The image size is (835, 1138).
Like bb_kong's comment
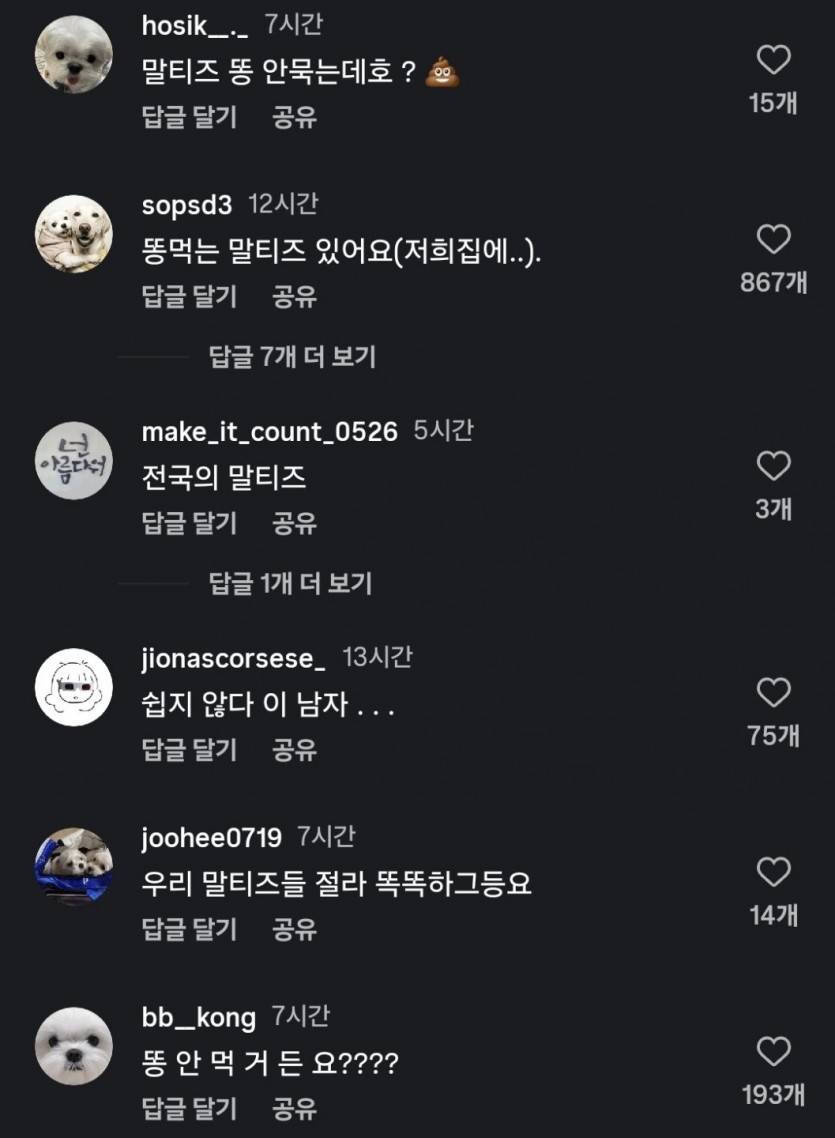(x=773, y=1052)
